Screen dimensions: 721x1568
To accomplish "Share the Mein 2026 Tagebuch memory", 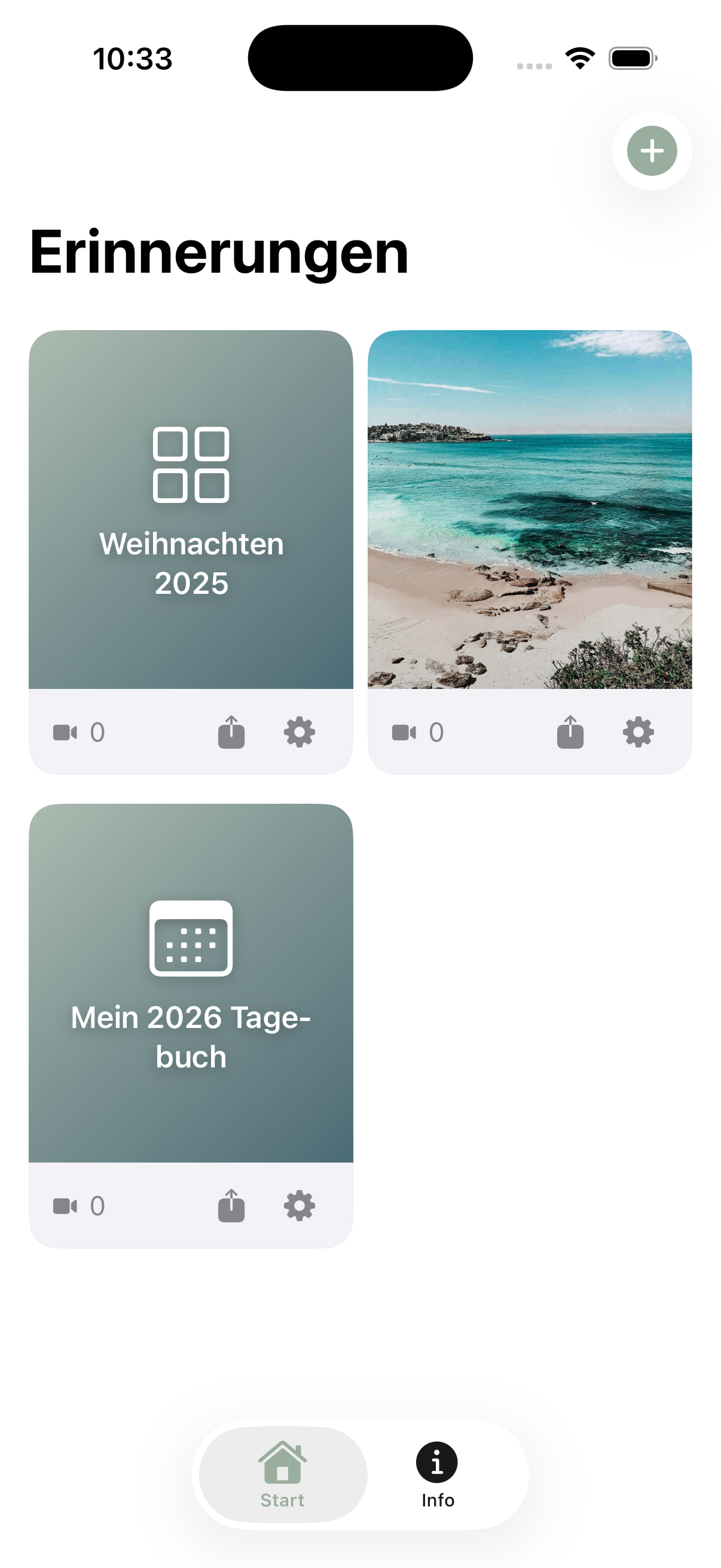I will click(x=231, y=1205).
